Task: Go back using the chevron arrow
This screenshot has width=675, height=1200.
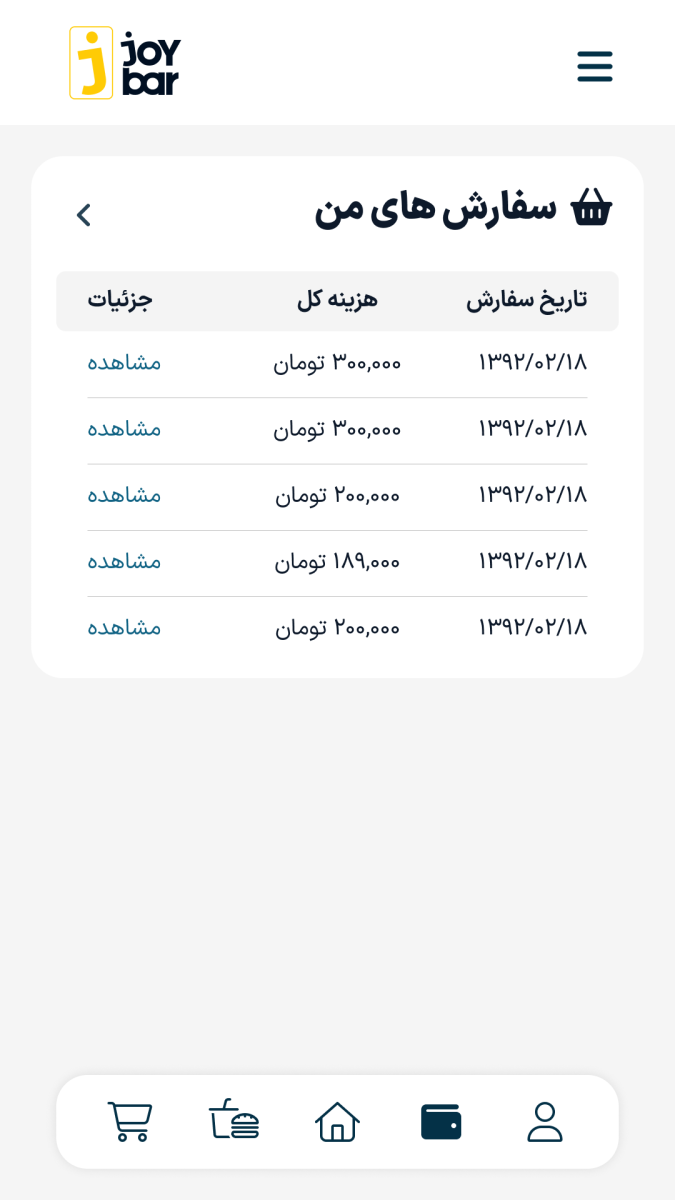Action: [x=84, y=215]
